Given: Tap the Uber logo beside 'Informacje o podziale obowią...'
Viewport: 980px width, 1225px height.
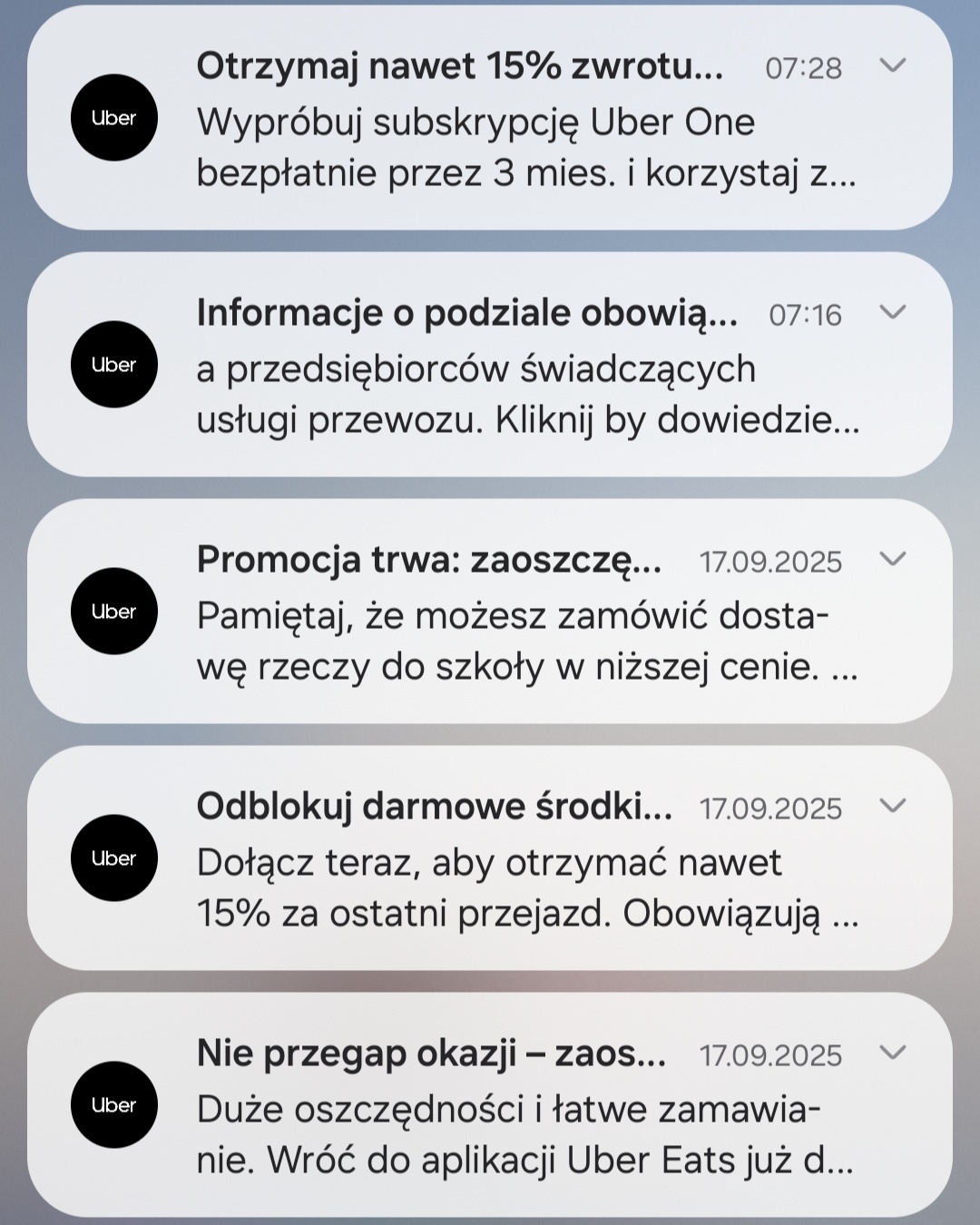Looking at the screenshot, I should (113, 365).
